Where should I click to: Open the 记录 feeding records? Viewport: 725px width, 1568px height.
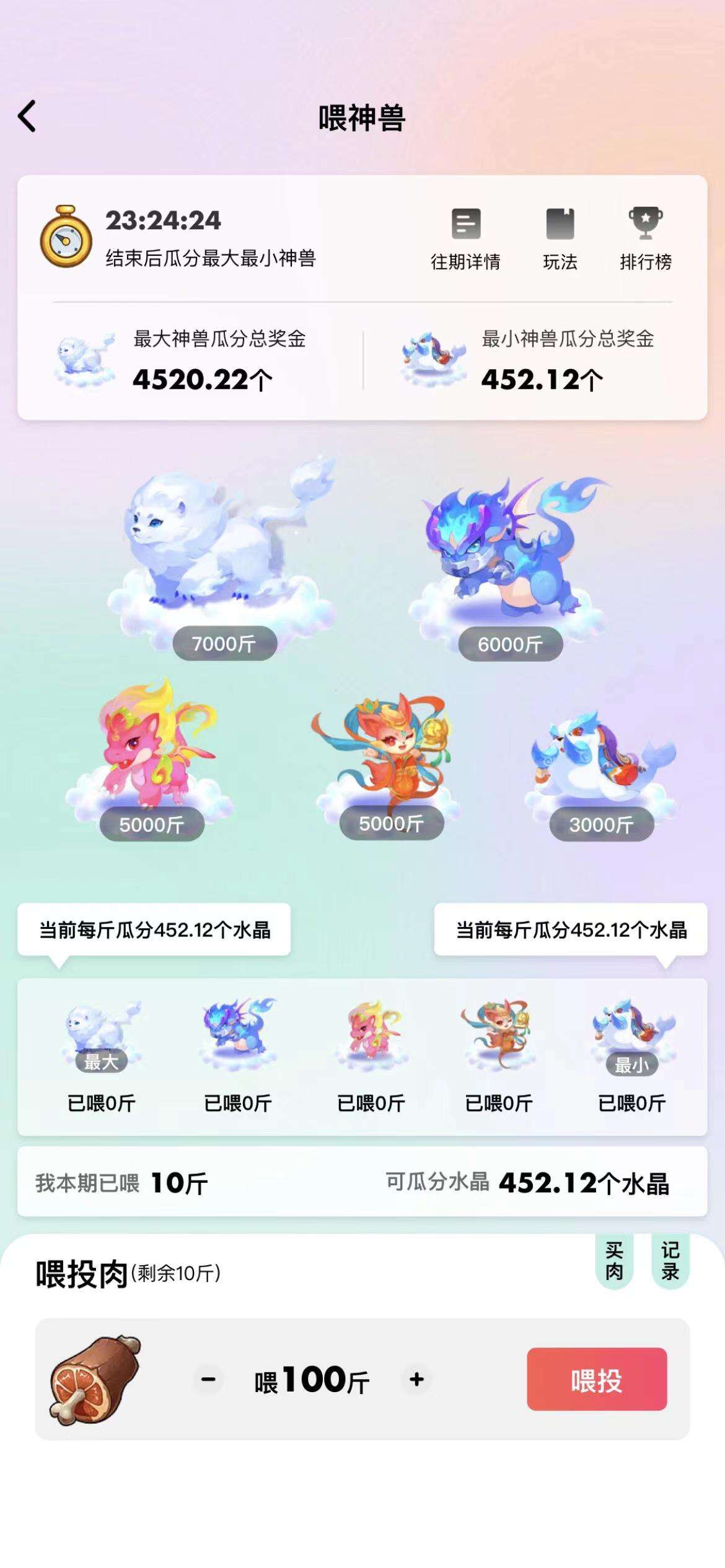670,1262
